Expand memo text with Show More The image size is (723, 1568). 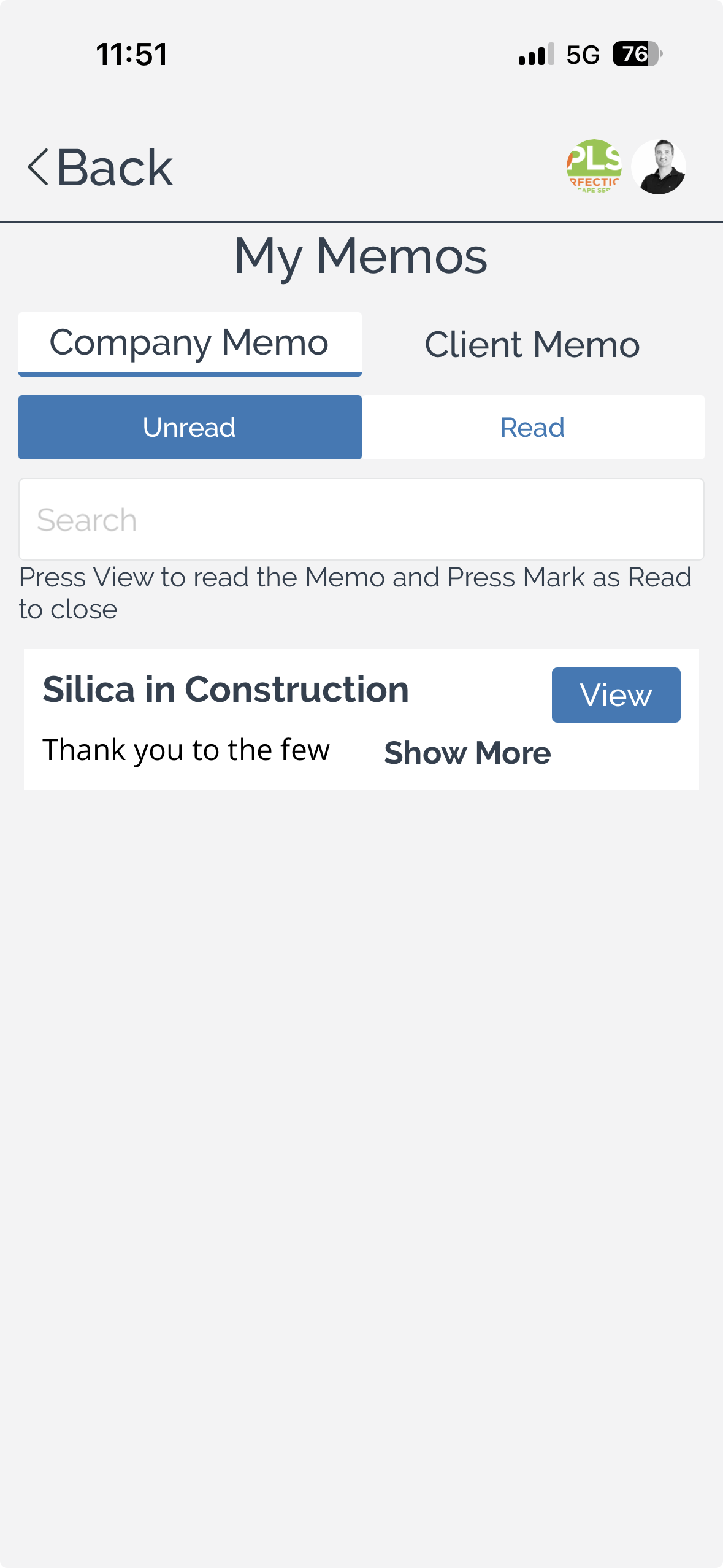point(467,753)
